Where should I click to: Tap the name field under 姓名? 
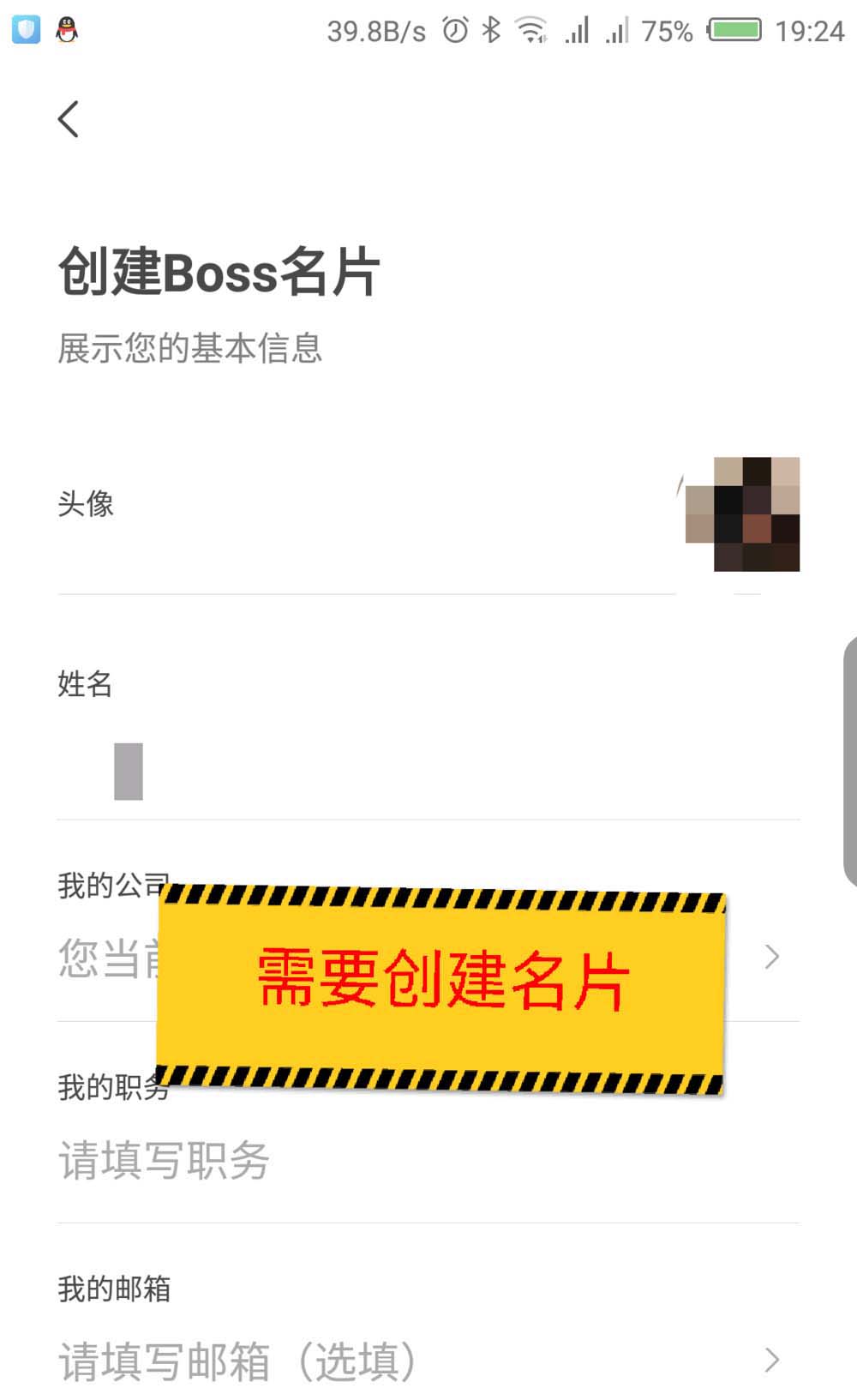(428, 772)
